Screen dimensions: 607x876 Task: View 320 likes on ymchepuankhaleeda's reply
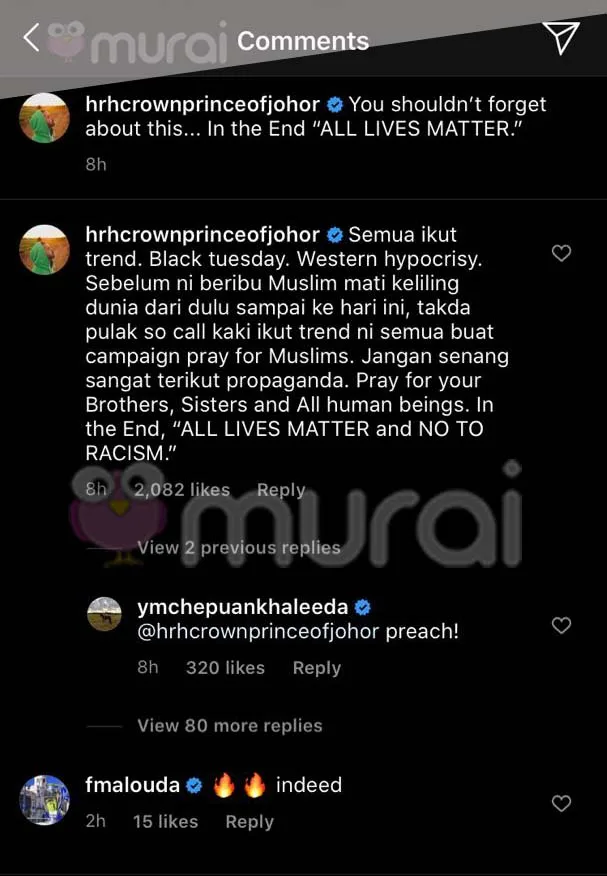225,668
